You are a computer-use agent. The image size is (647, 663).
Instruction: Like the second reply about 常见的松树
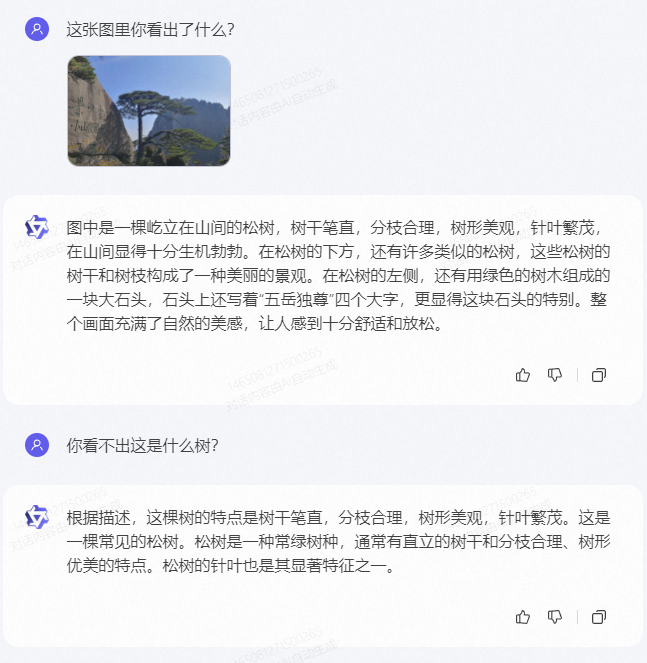tap(523, 617)
